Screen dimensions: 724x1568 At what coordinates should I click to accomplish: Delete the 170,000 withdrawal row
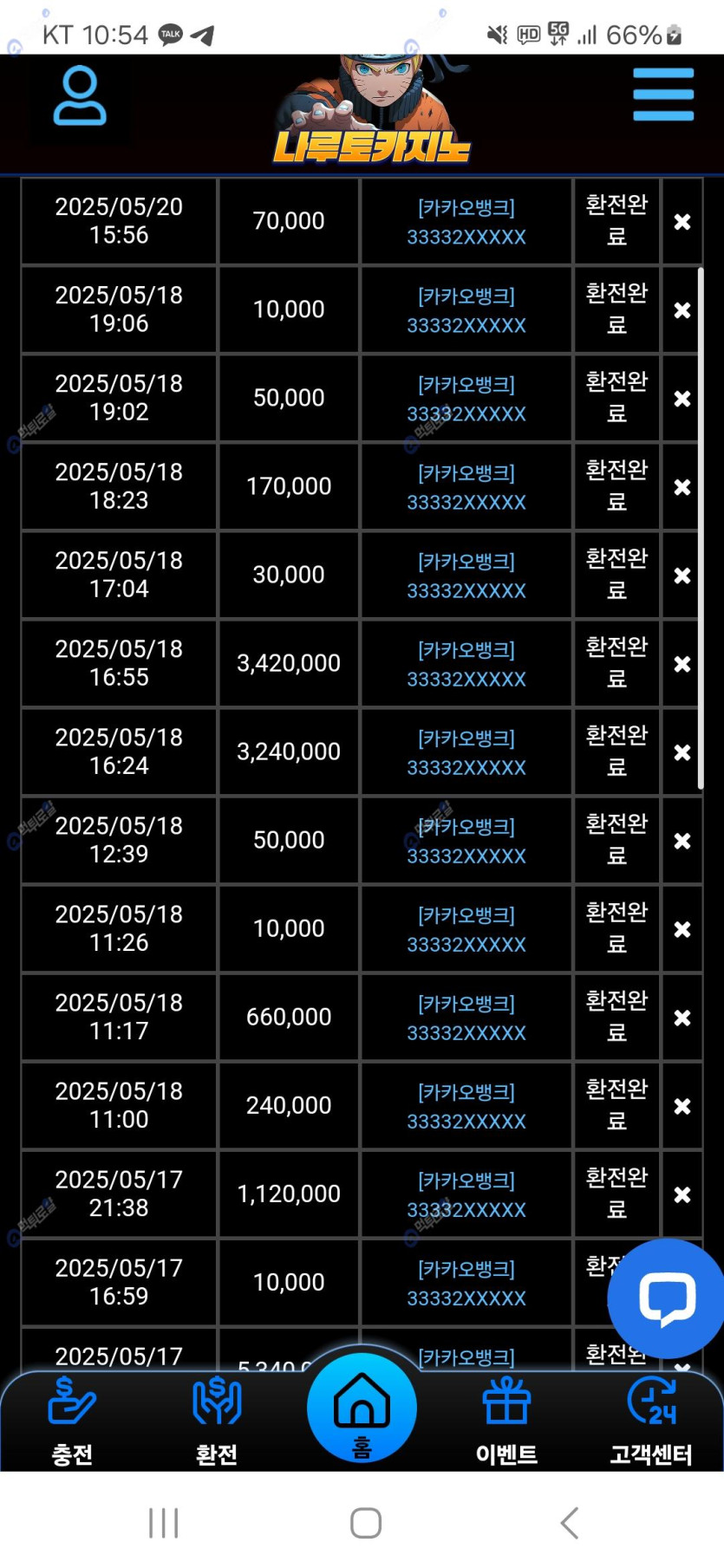[x=682, y=487]
